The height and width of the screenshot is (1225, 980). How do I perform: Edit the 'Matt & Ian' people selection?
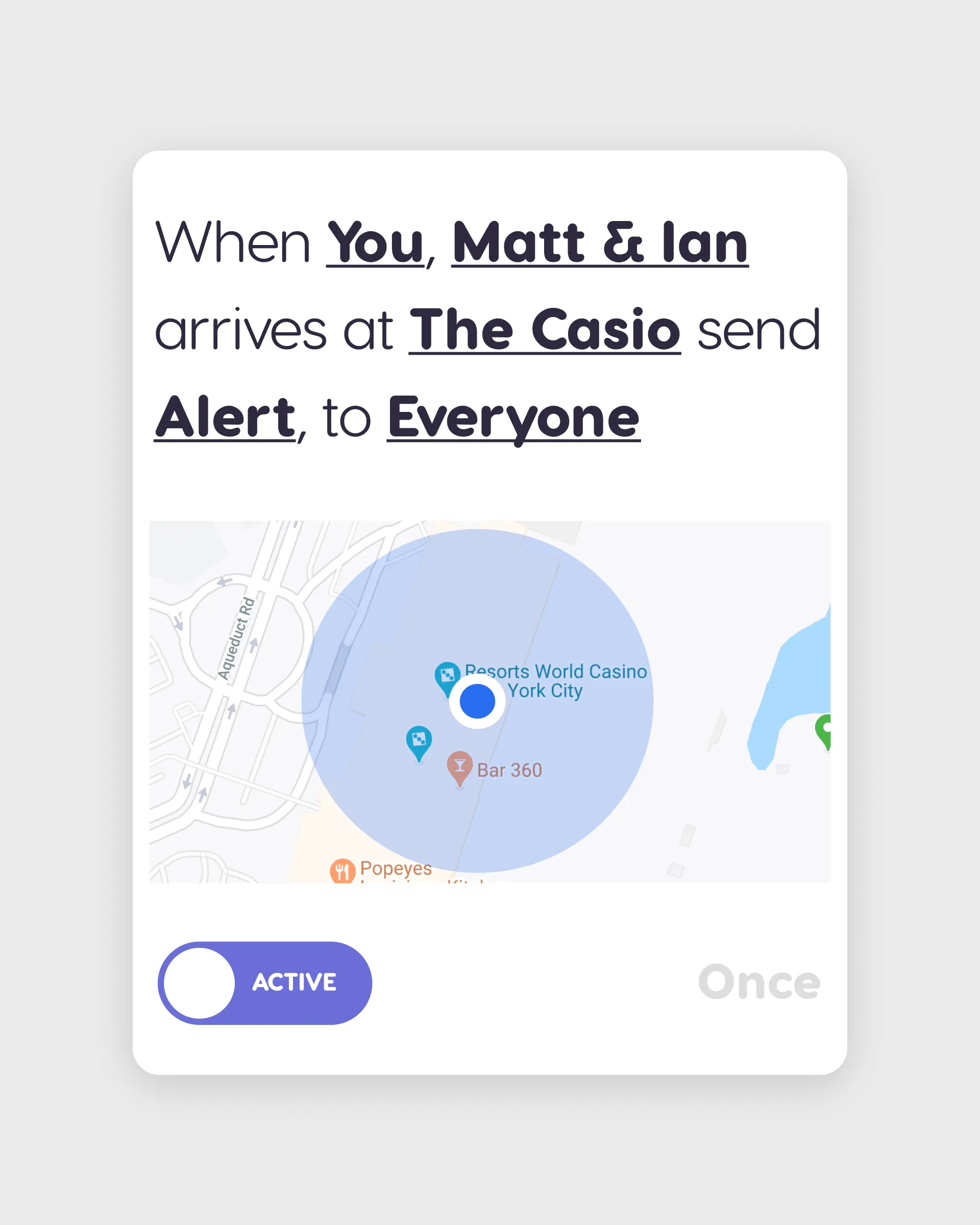[599, 243]
